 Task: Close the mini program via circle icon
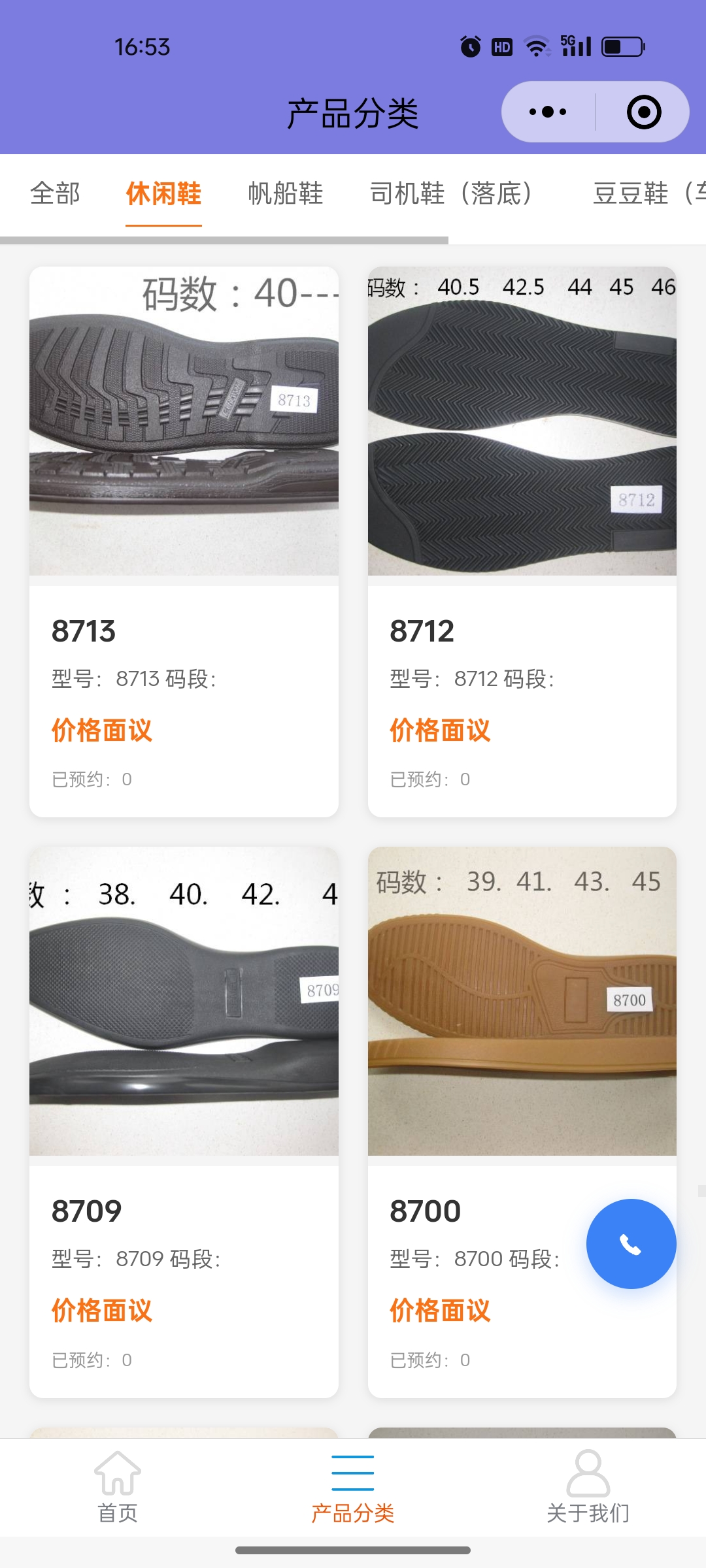pyautogui.click(x=644, y=112)
